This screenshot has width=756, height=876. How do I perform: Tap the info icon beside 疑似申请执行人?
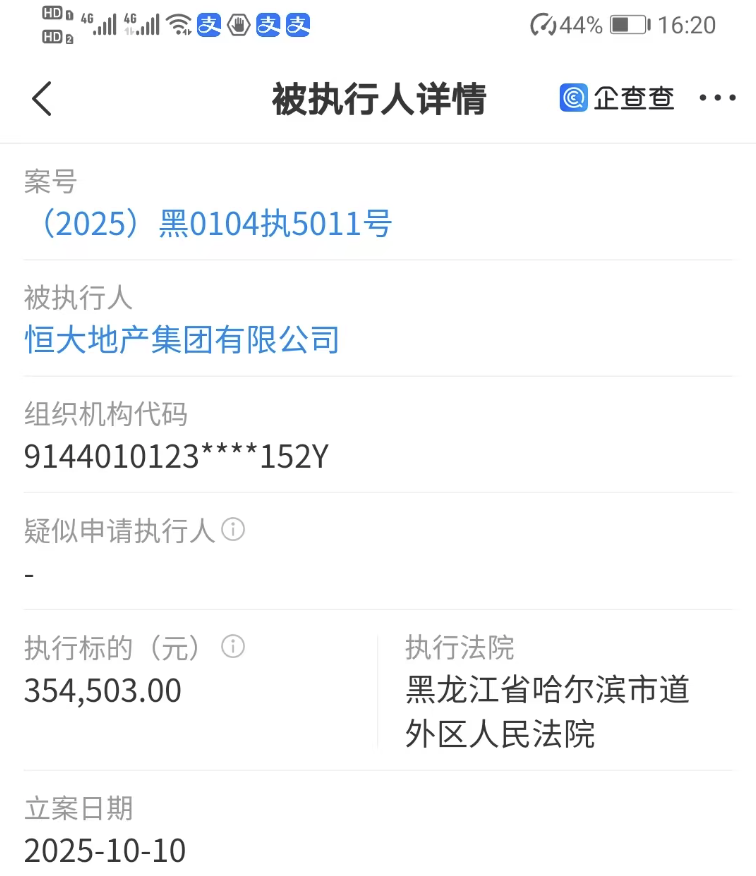click(235, 531)
